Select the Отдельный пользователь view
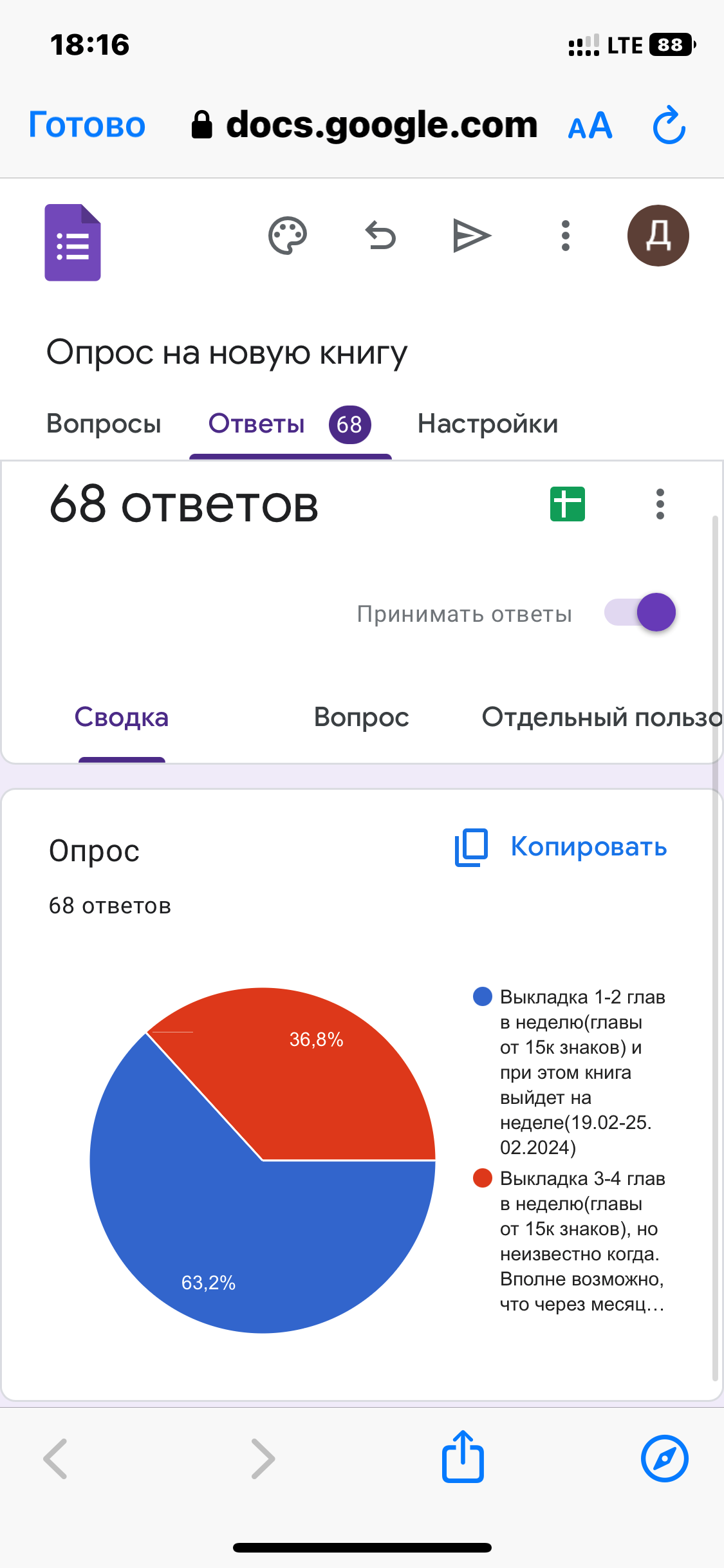724x1568 pixels. [x=600, y=718]
